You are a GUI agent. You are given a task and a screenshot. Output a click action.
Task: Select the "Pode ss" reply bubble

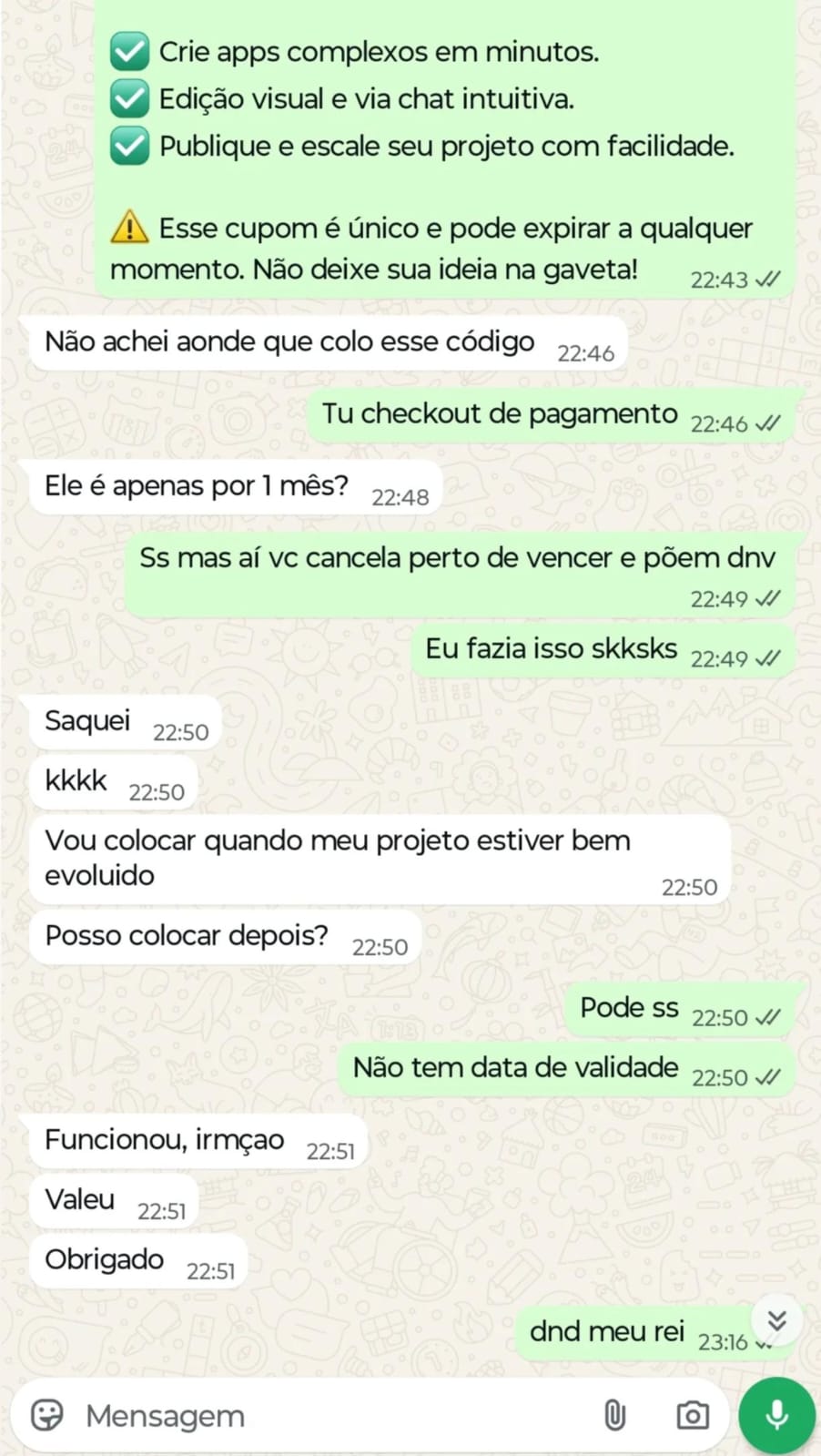pyautogui.click(x=628, y=1007)
